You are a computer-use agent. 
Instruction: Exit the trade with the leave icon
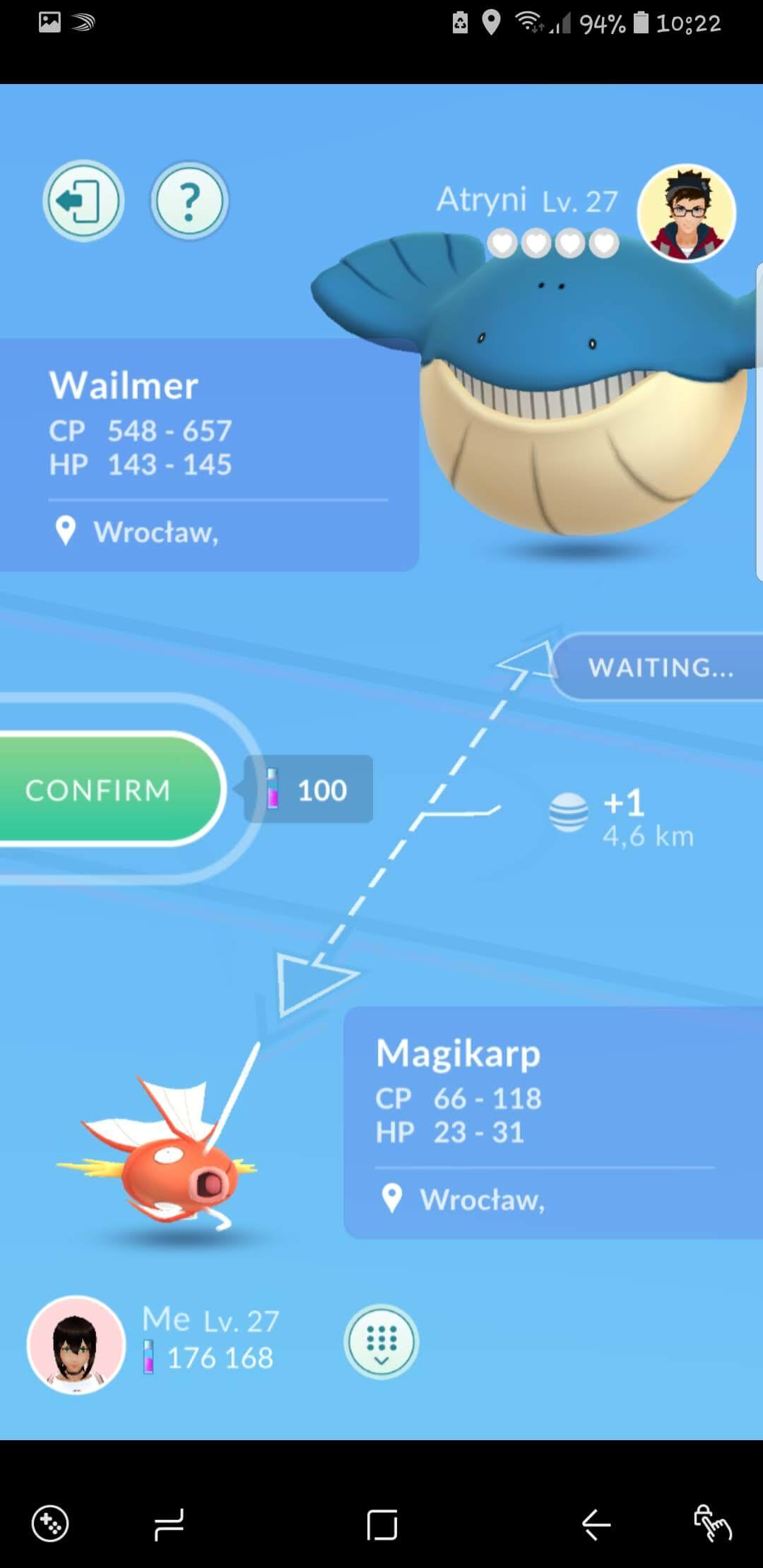click(x=83, y=201)
